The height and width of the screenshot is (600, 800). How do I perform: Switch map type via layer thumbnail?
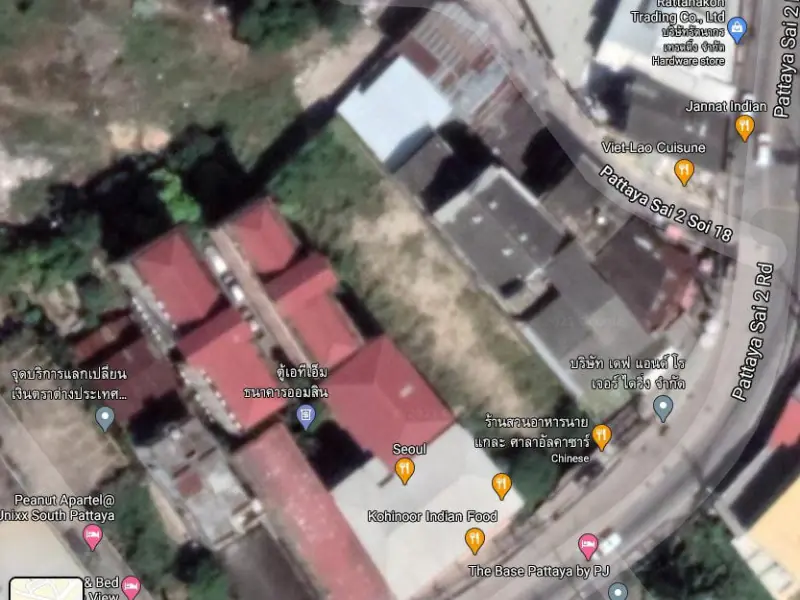[46, 589]
